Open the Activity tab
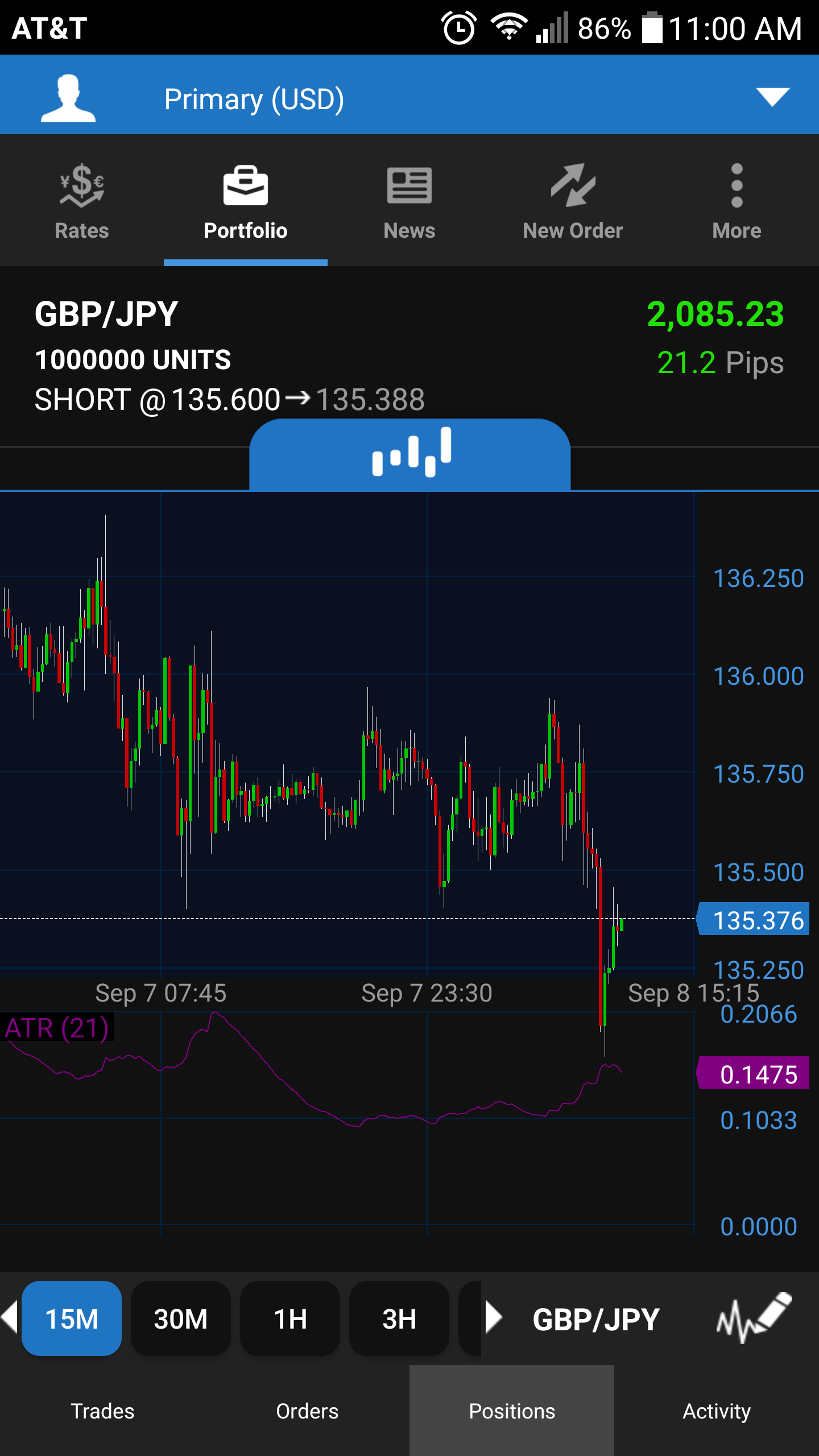The width and height of the screenshot is (819, 1456). [x=717, y=1411]
